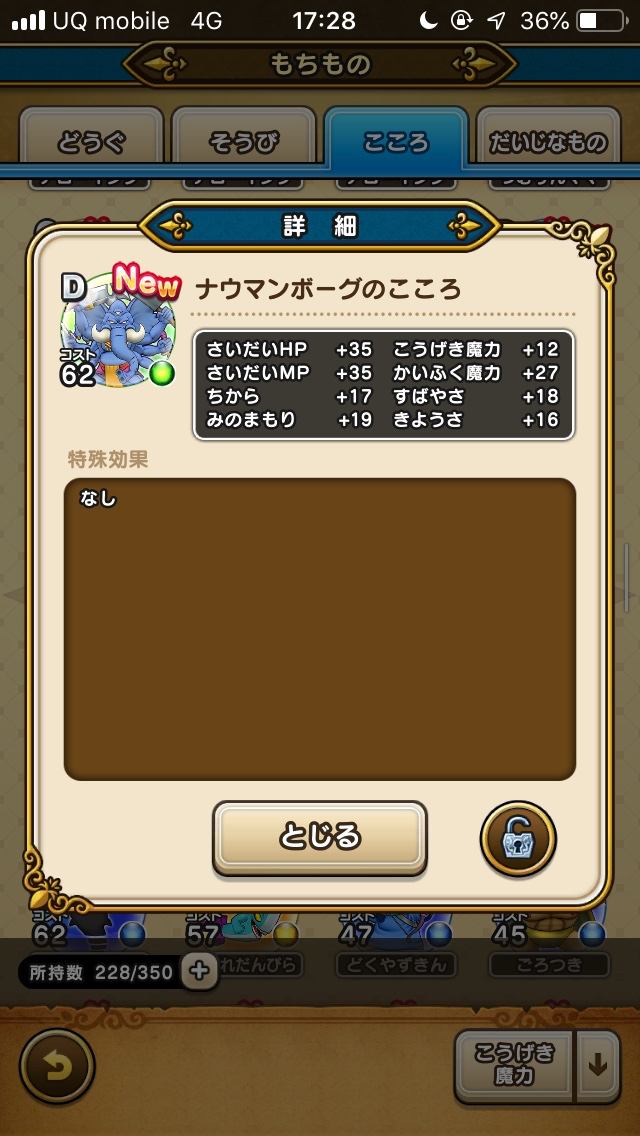This screenshot has height=1136, width=640.
Task: Select the こころ tab
Action: [x=396, y=141]
